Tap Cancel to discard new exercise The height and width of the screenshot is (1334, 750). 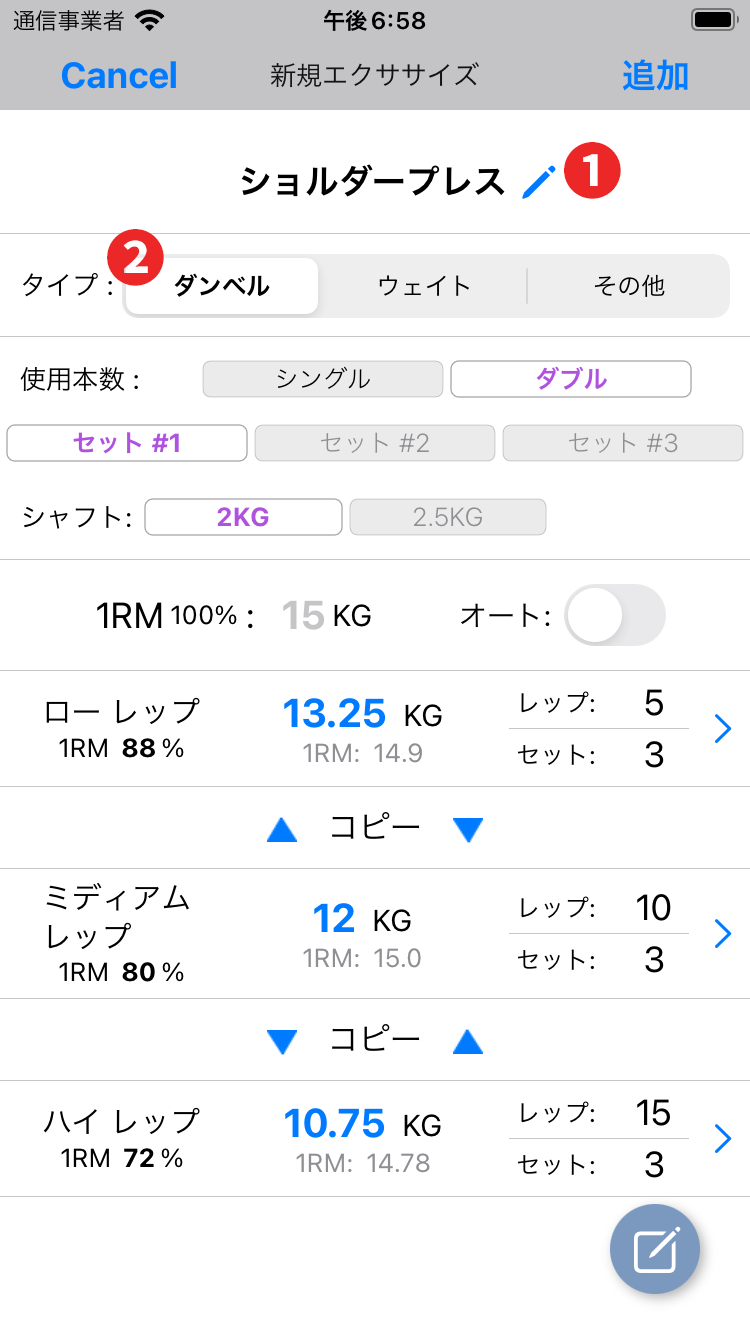pyautogui.click(x=119, y=76)
